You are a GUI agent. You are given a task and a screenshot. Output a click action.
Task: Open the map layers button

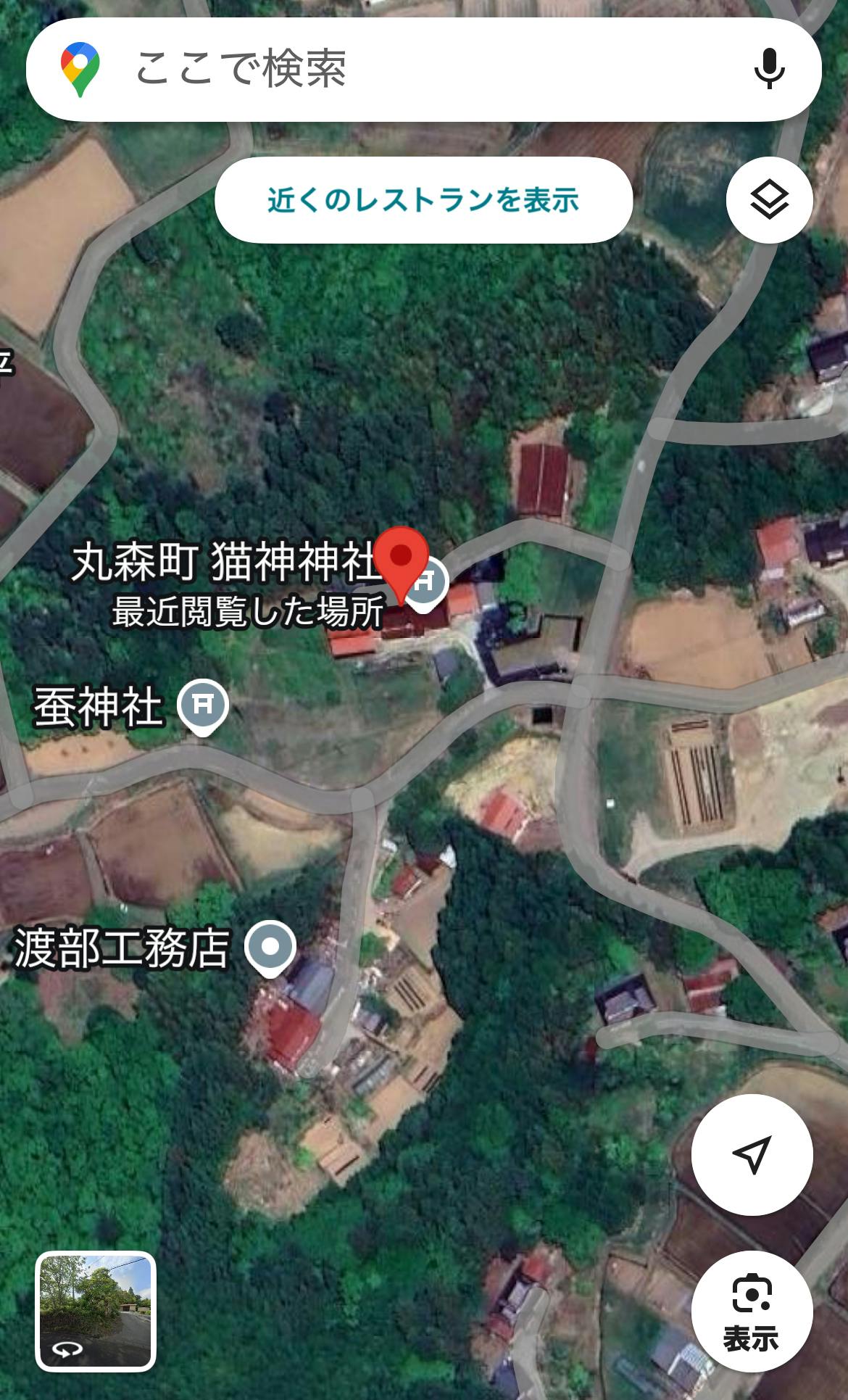pyautogui.click(x=769, y=199)
